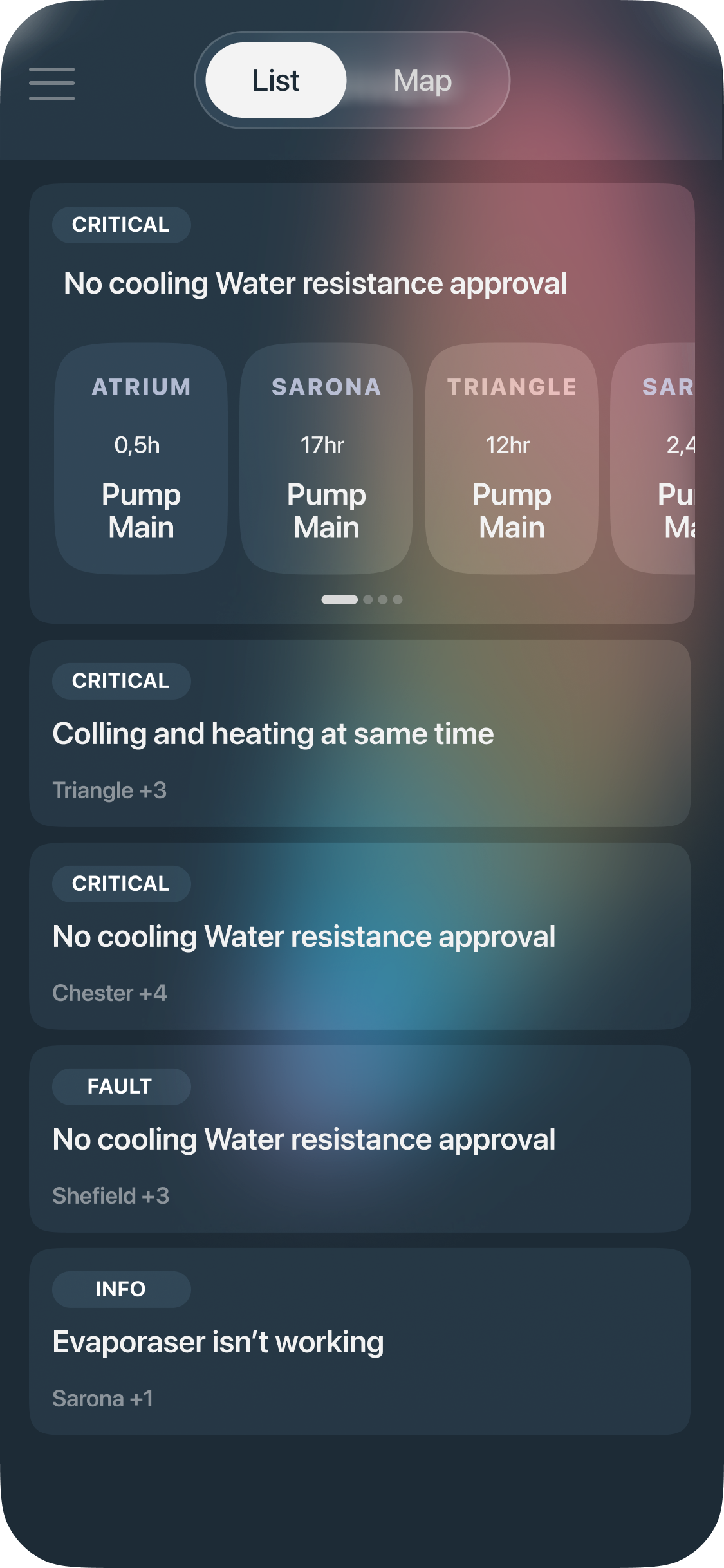Switch to the Map view
Screen dimensions: 724x1568
pyautogui.click(x=423, y=81)
